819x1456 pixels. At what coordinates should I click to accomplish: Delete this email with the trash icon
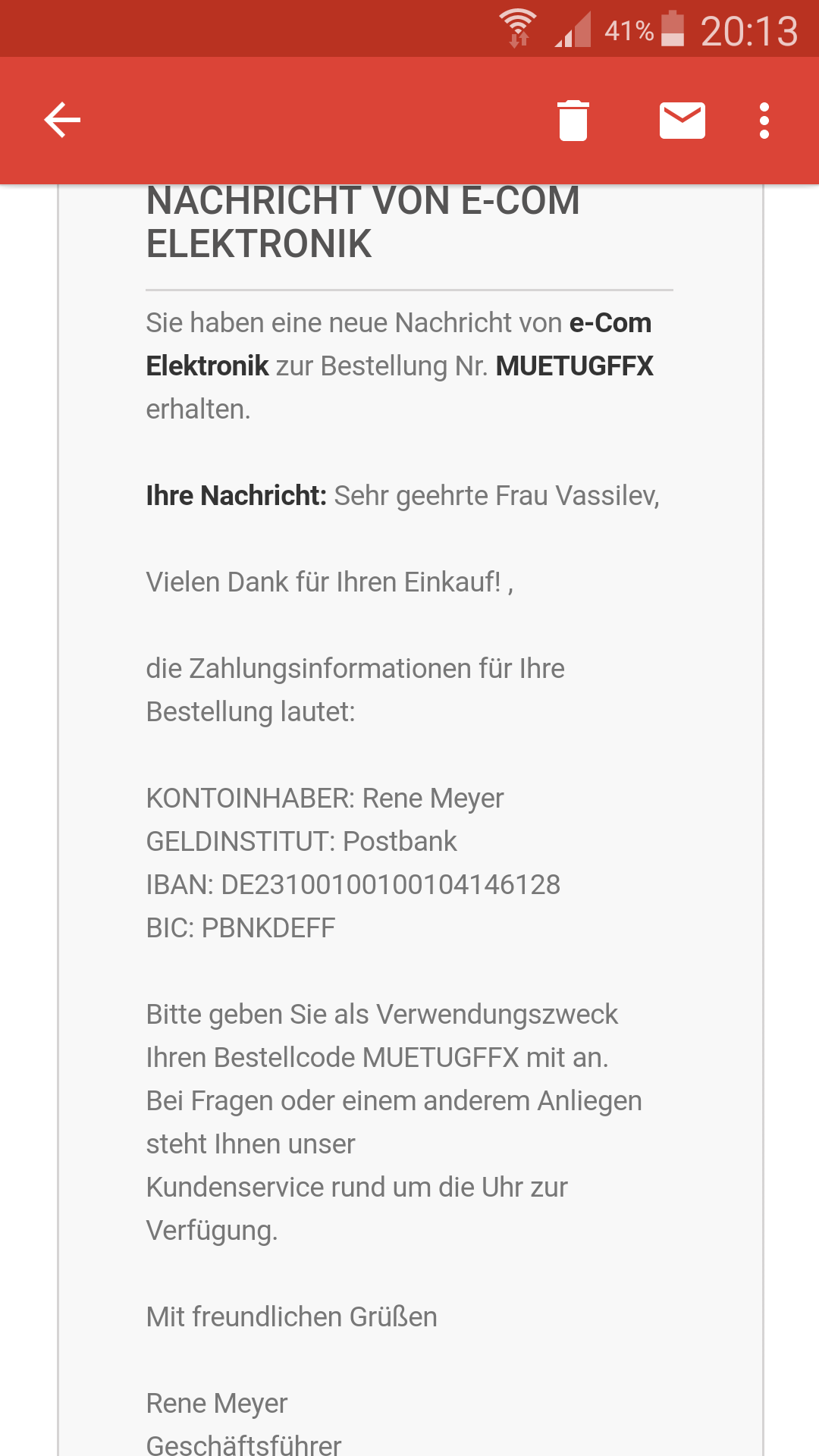[573, 121]
